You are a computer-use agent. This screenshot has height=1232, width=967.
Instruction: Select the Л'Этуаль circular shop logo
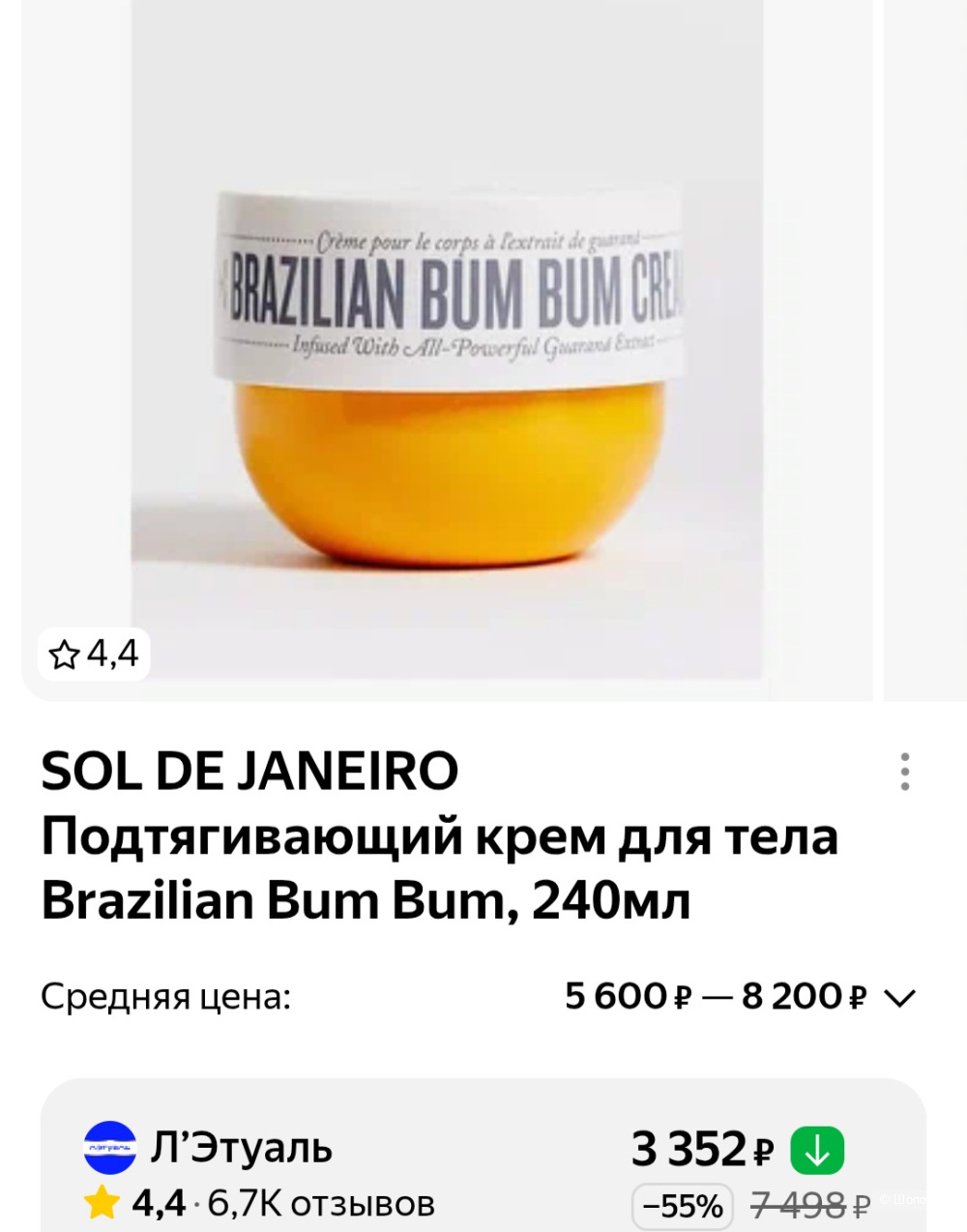coord(109,1150)
